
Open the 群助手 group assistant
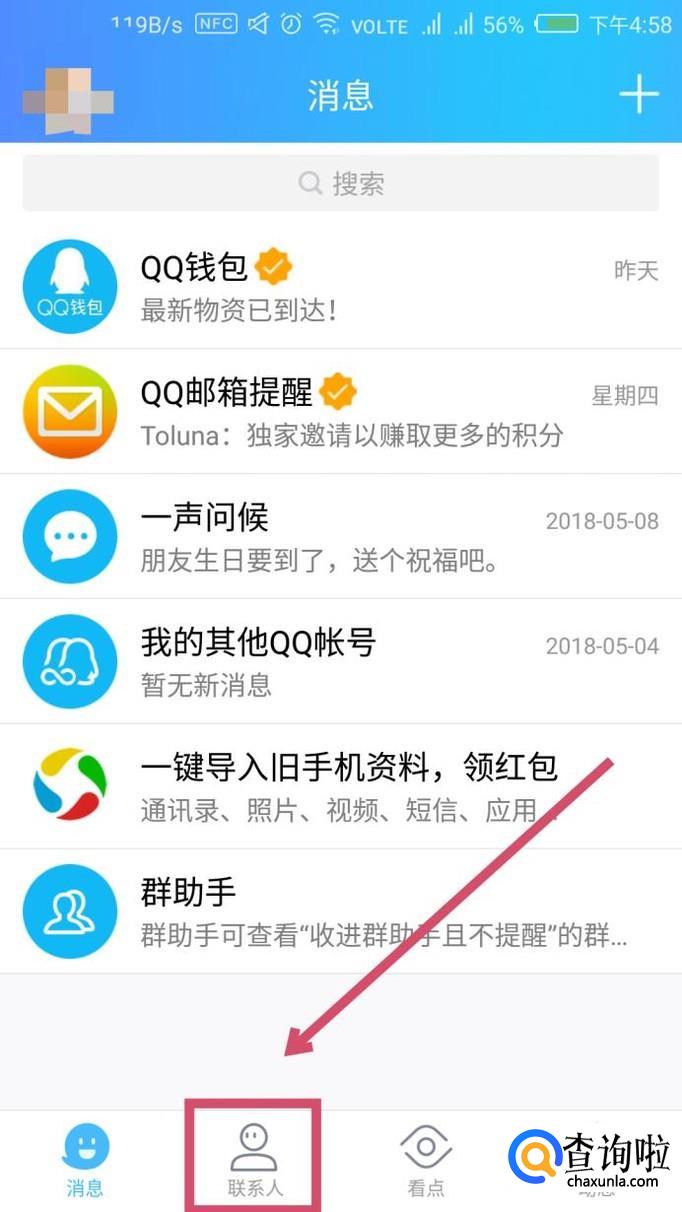pyautogui.click(x=341, y=911)
